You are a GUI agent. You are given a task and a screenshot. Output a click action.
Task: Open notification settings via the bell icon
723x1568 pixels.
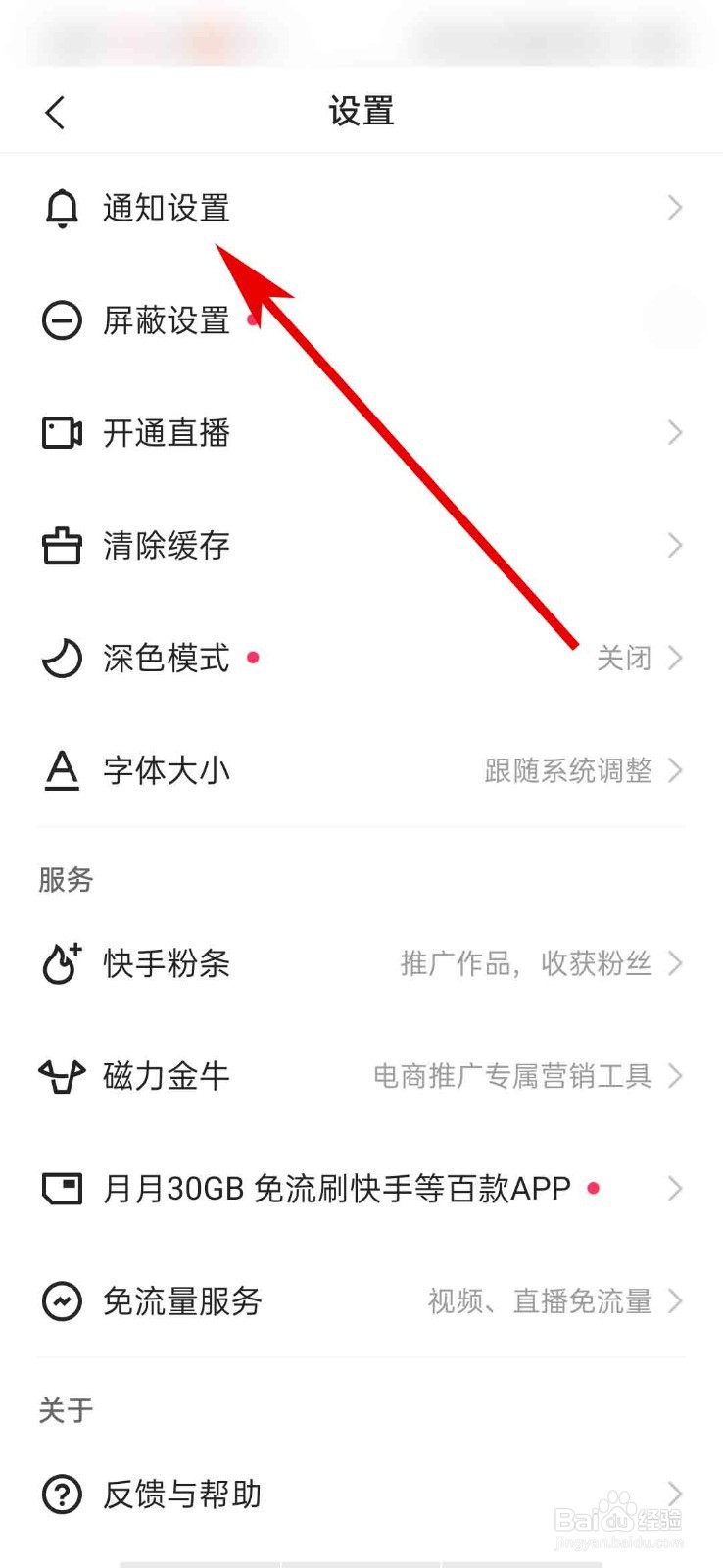click(x=61, y=208)
